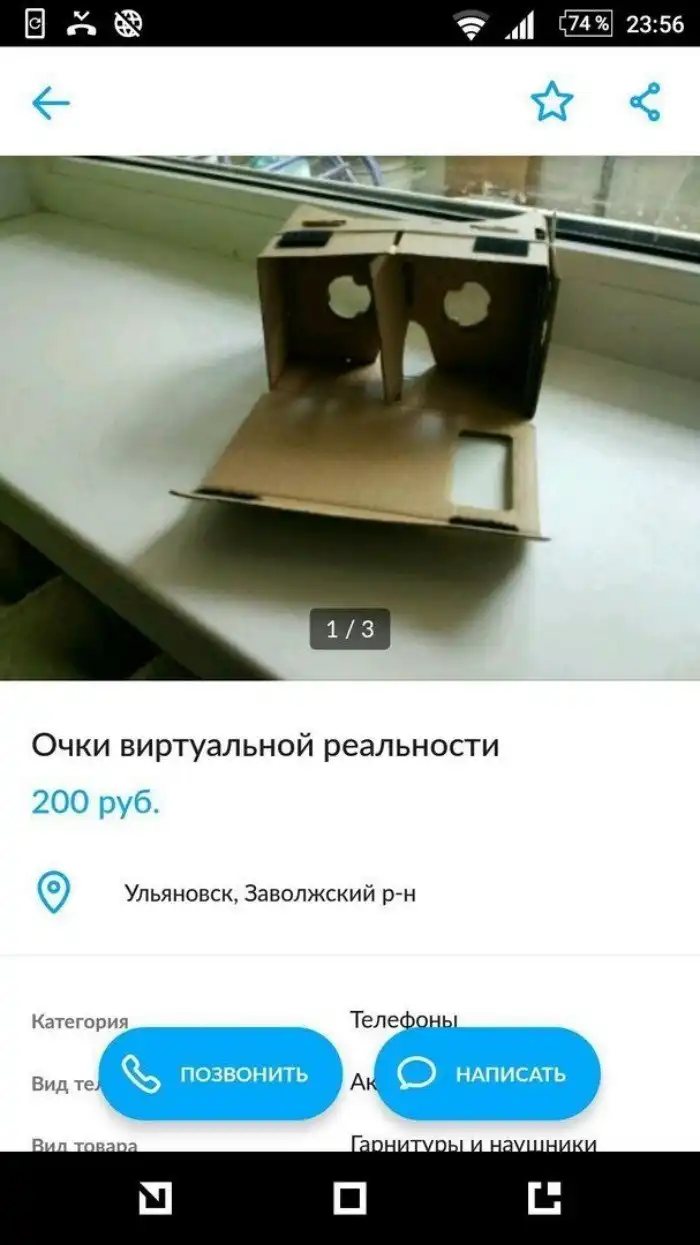
Task: Call the seller via Позвонить button
Action: [x=221, y=1074]
